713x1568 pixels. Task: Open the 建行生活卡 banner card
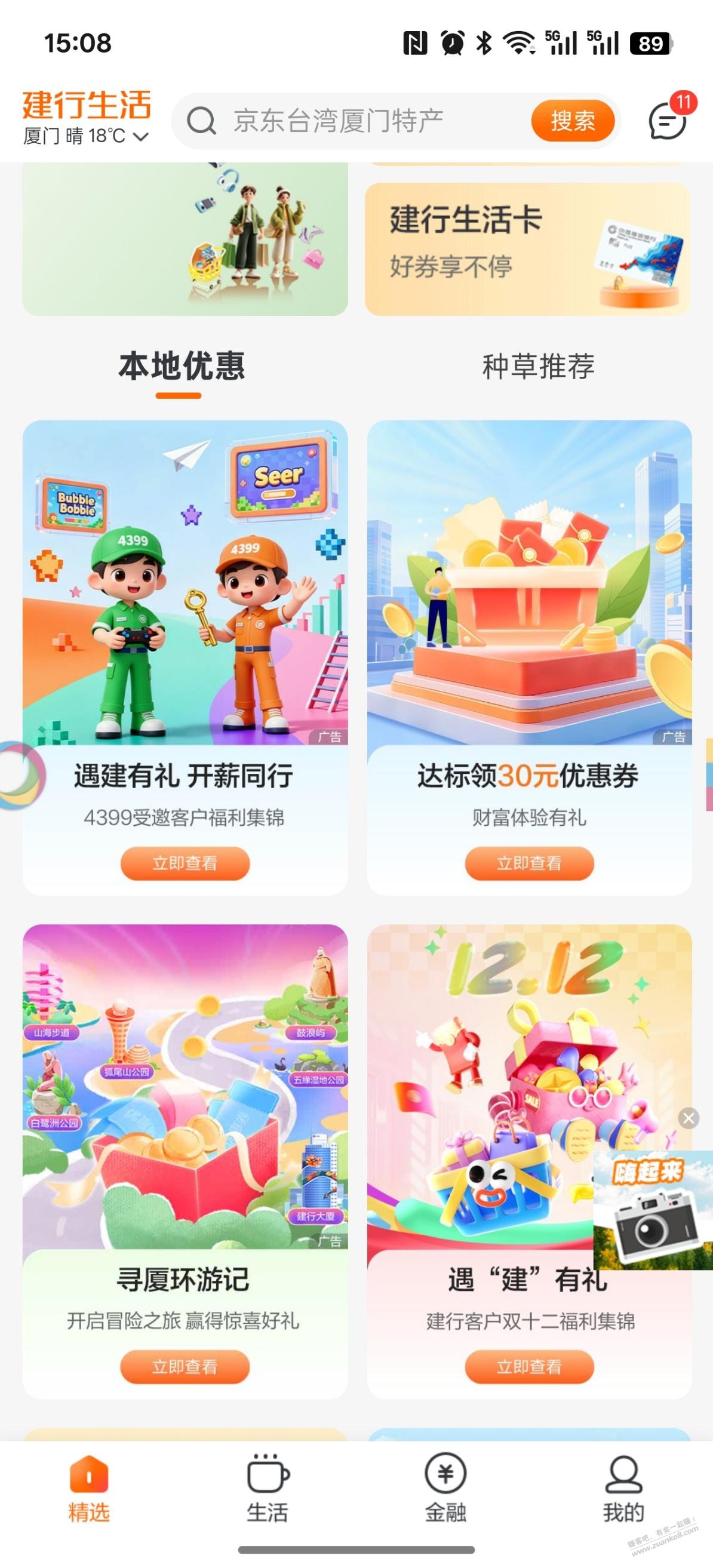(528, 248)
